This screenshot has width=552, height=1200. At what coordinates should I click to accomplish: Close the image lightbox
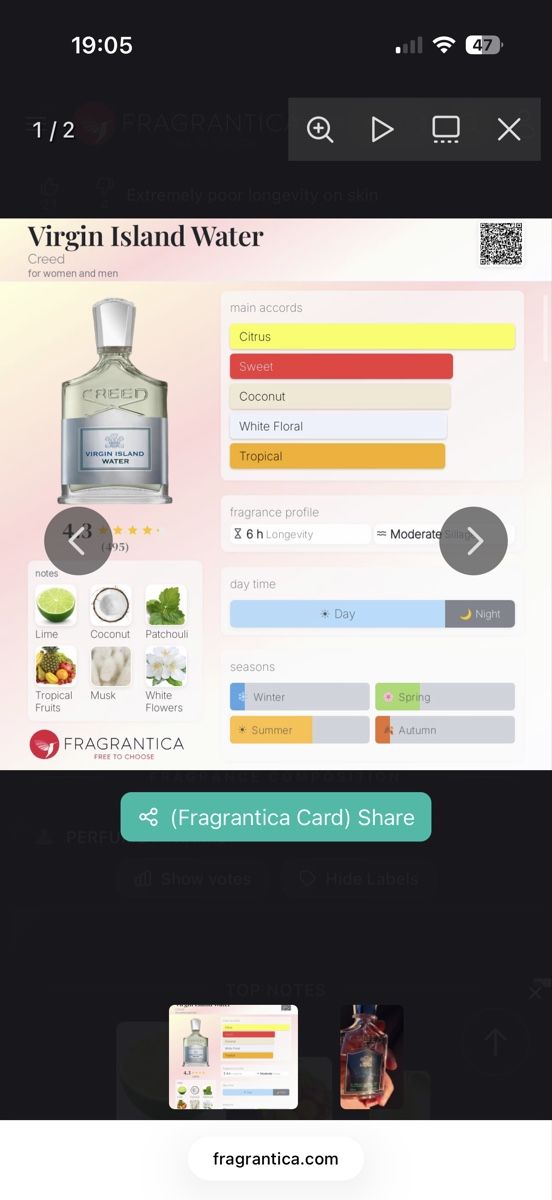pos(509,129)
